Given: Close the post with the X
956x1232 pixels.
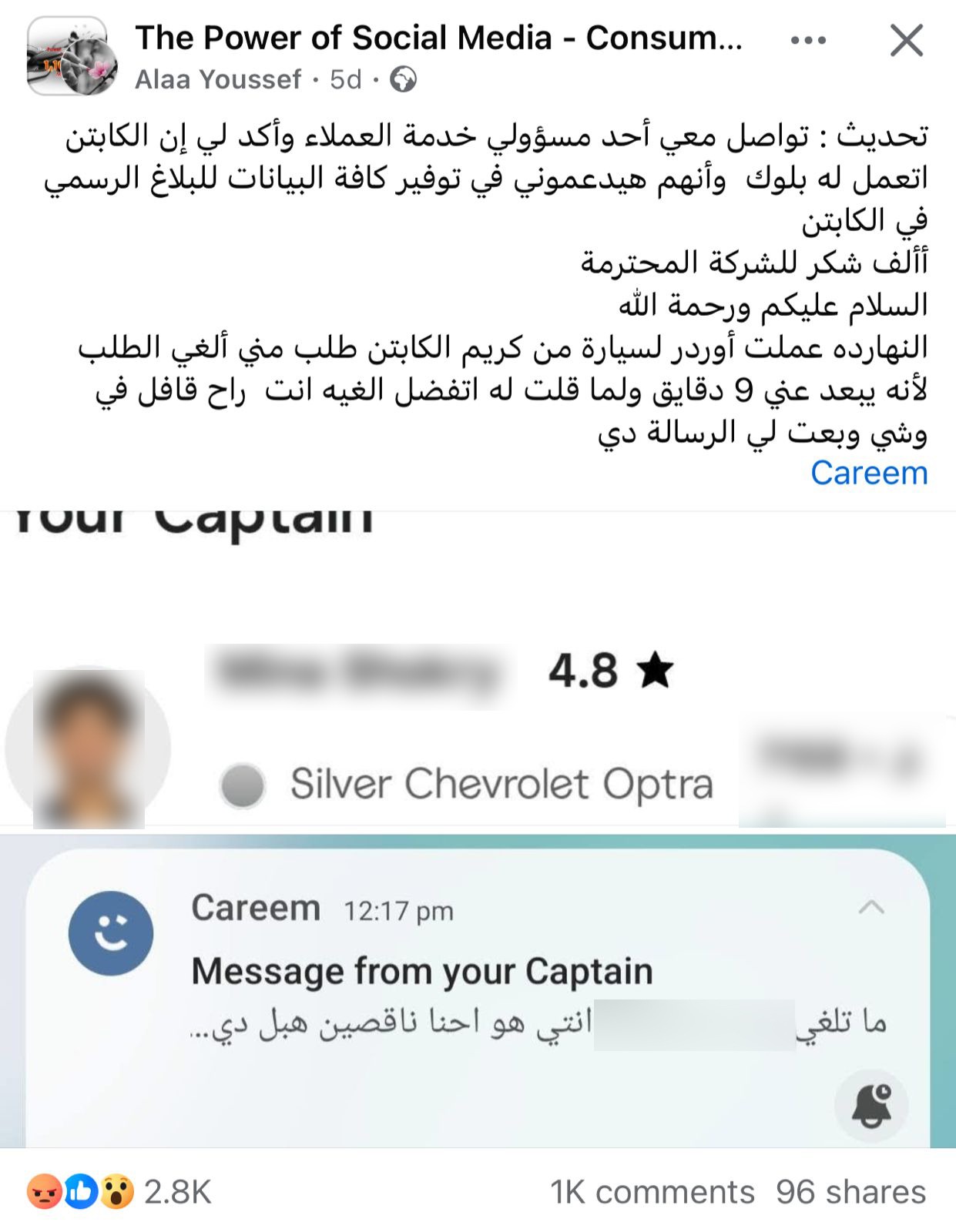Looking at the screenshot, I should (906, 41).
